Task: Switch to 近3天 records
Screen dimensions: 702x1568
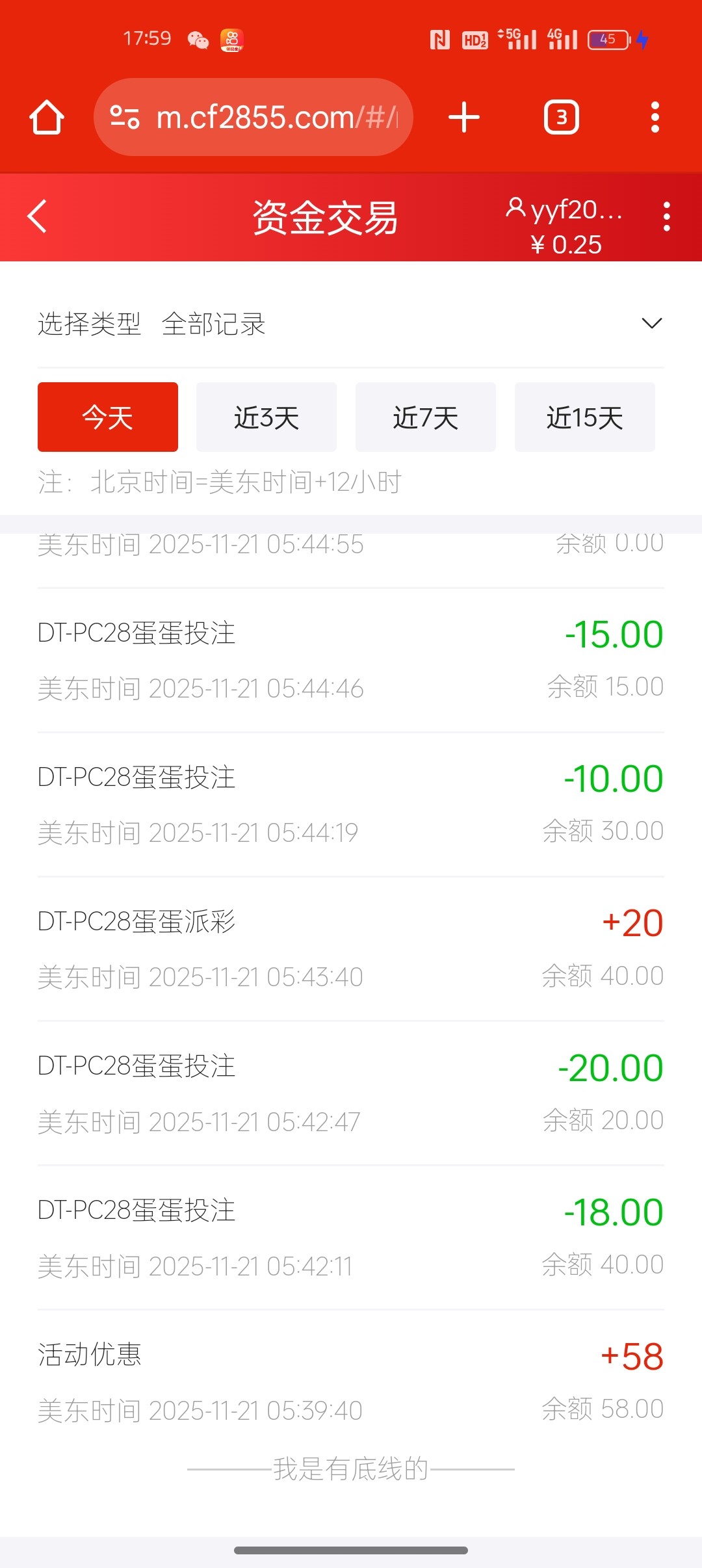Action: (266, 417)
